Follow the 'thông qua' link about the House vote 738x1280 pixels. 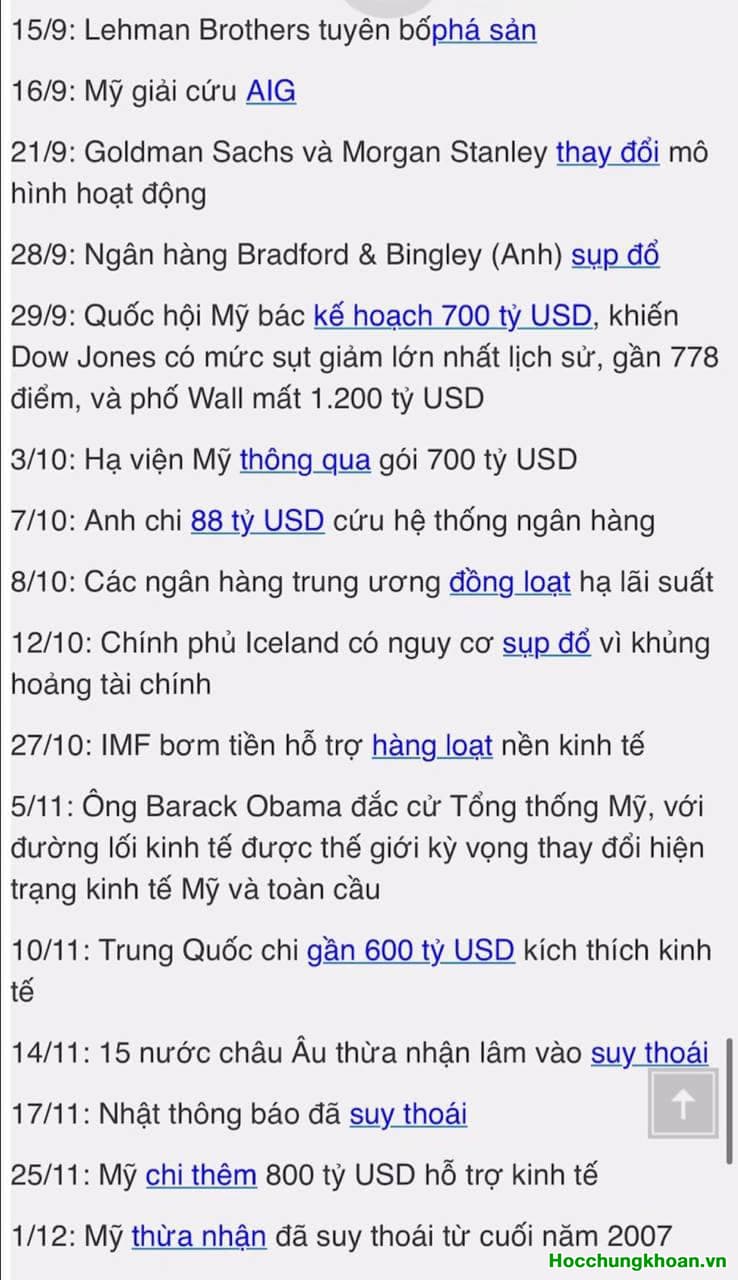[304, 460]
